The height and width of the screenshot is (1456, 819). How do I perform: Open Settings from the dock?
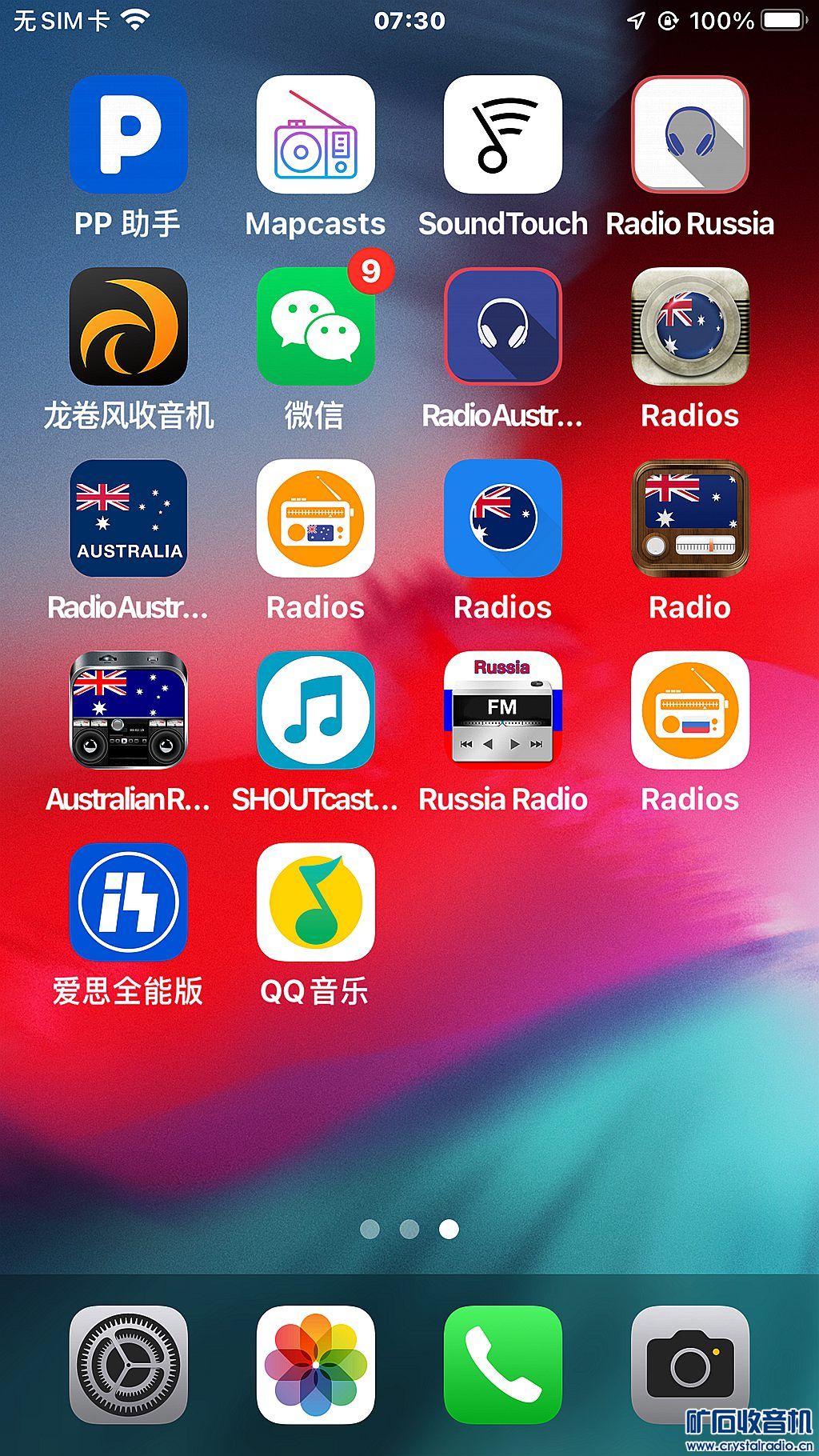click(128, 1365)
